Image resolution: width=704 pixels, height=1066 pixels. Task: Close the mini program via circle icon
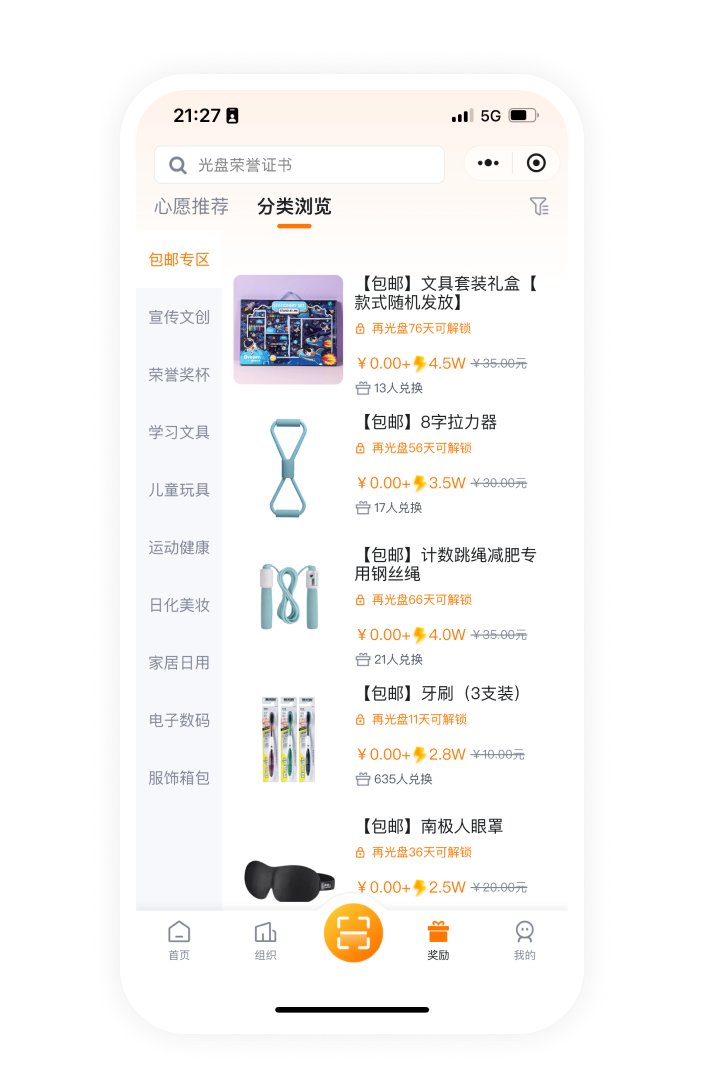pos(536,163)
